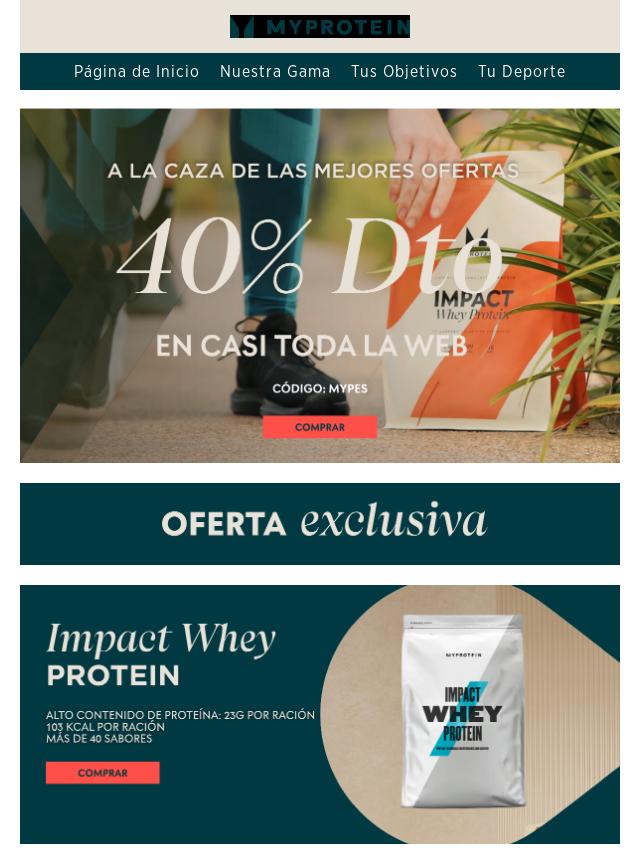This screenshot has height=854, width=640.
Task: Open Página de Inicio link
Action: pyautogui.click(x=136, y=72)
